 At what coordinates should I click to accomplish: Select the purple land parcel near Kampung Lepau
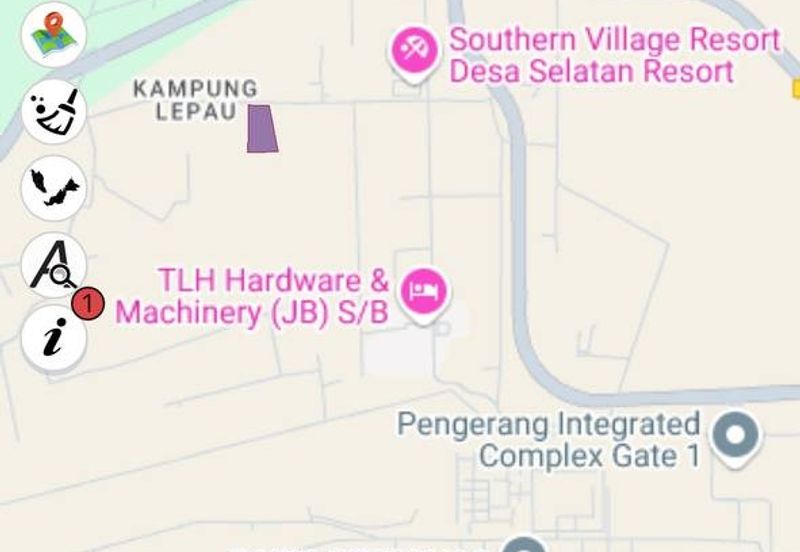[262, 129]
